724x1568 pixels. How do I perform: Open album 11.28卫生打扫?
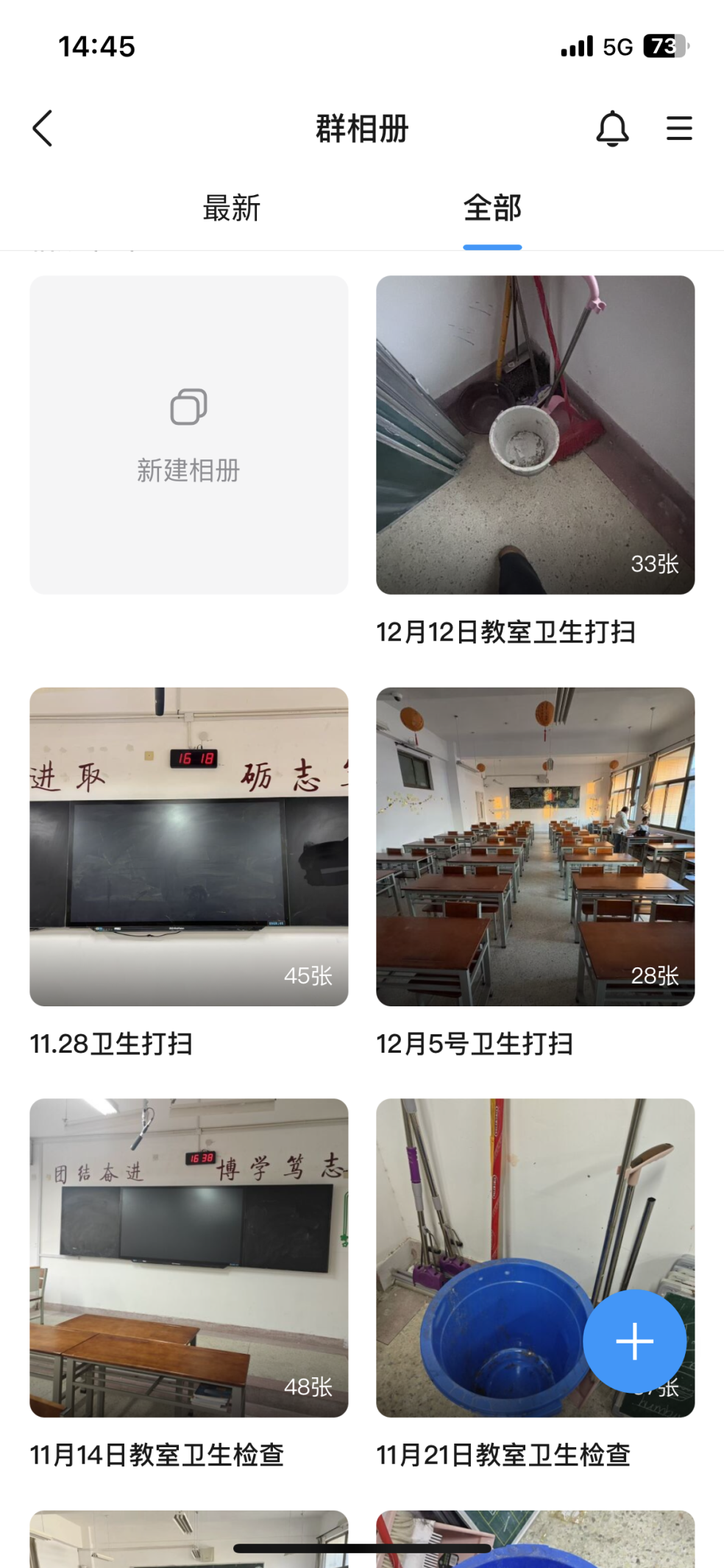tap(188, 847)
